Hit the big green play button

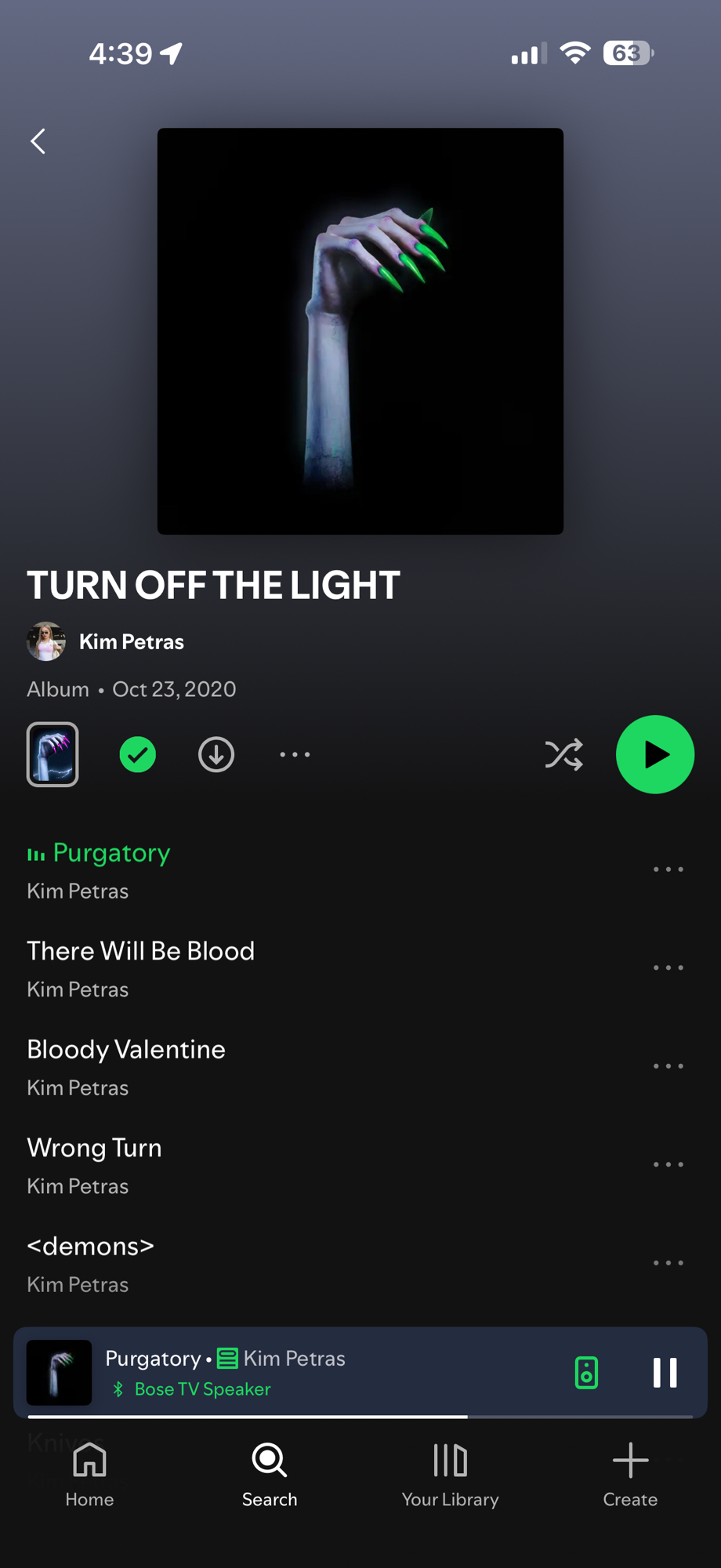click(x=655, y=755)
